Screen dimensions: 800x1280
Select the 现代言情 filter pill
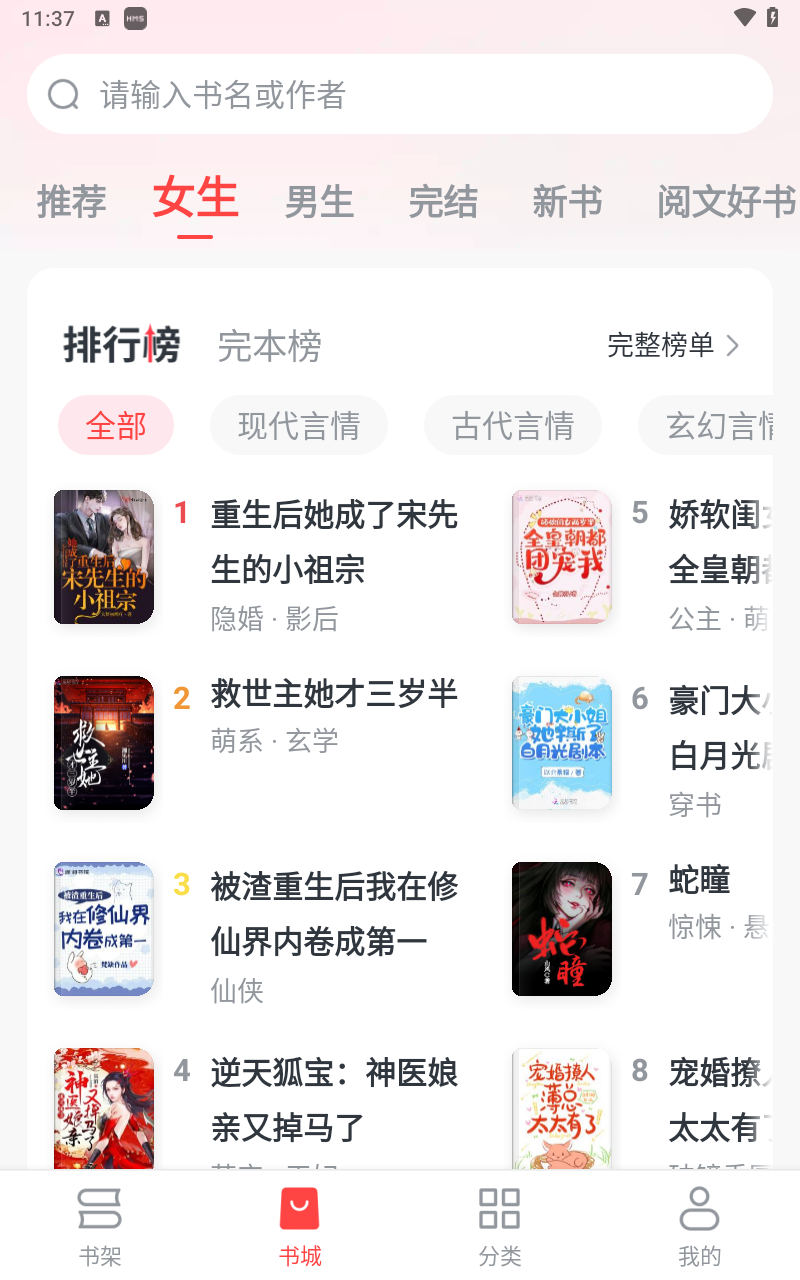[299, 425]
